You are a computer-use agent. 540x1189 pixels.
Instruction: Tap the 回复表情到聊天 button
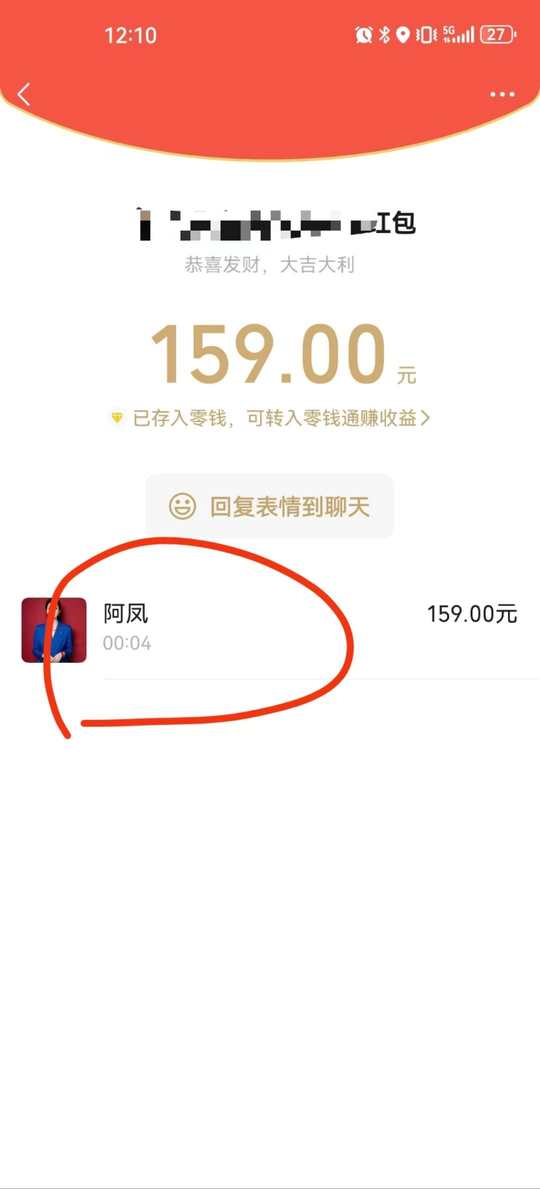pyautogui.click(x=269, y=506)
